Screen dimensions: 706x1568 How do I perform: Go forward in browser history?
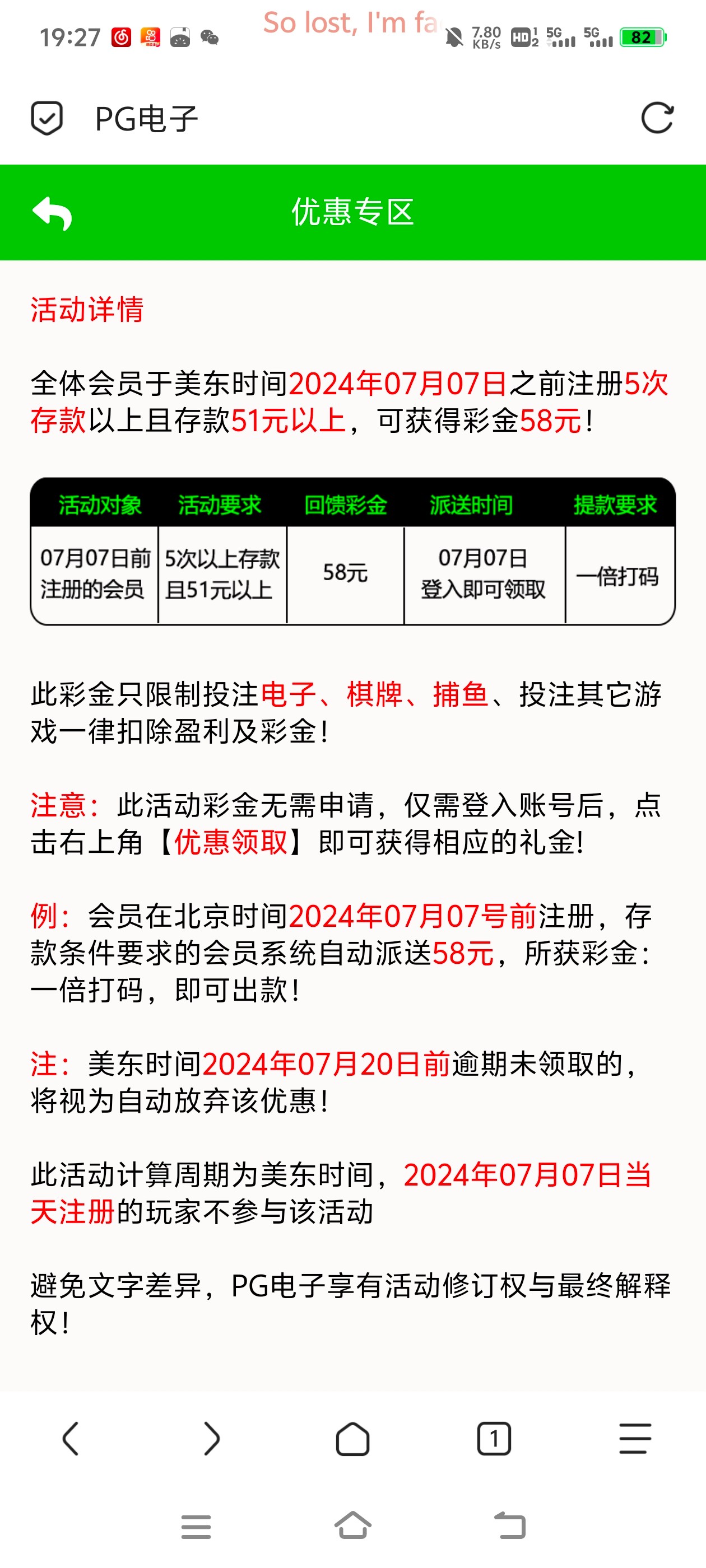click(x=211, y=1438)
